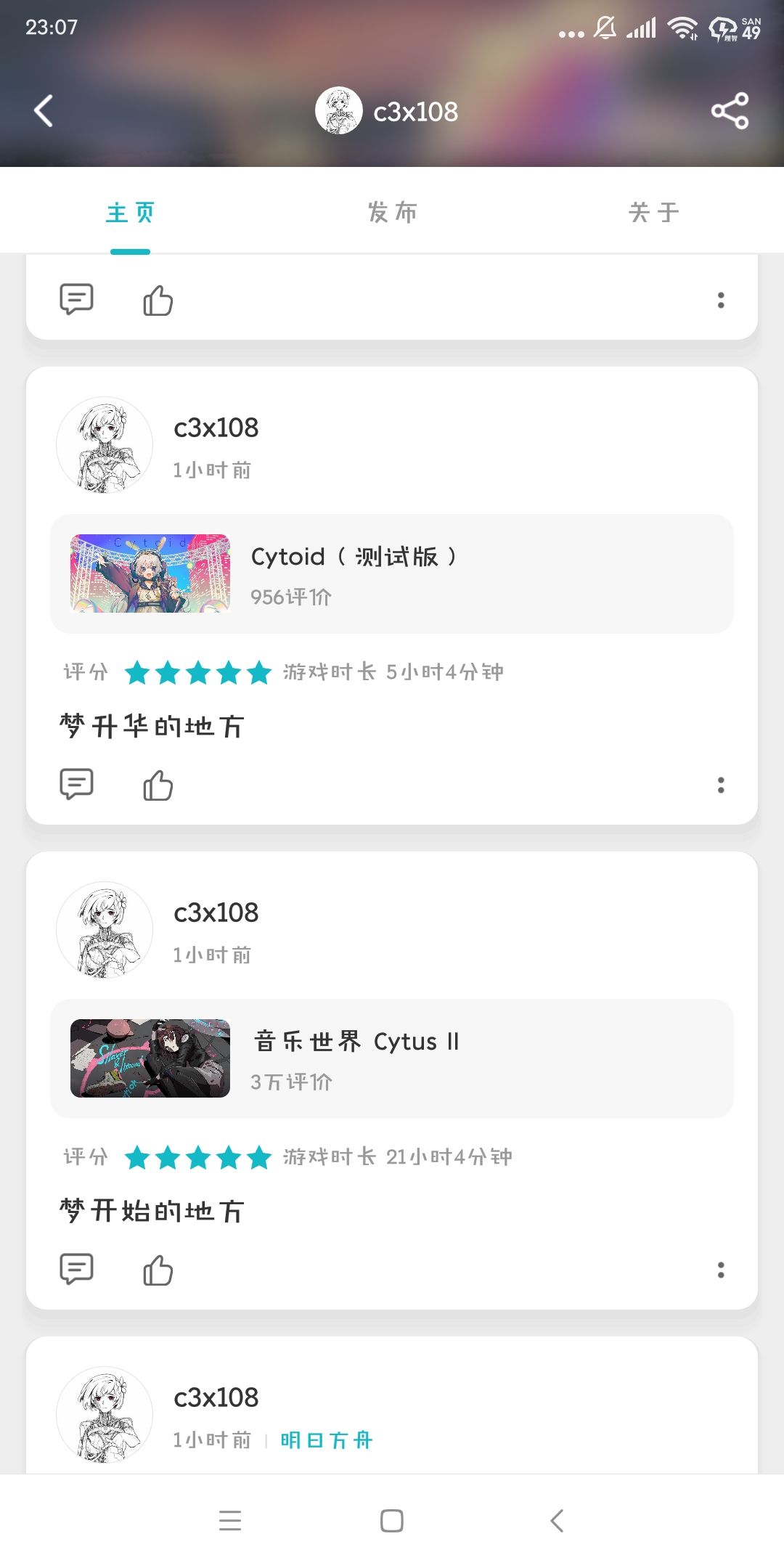
Task: Open the 明日方舟 tag link
Action: (x=326, y=1440)
